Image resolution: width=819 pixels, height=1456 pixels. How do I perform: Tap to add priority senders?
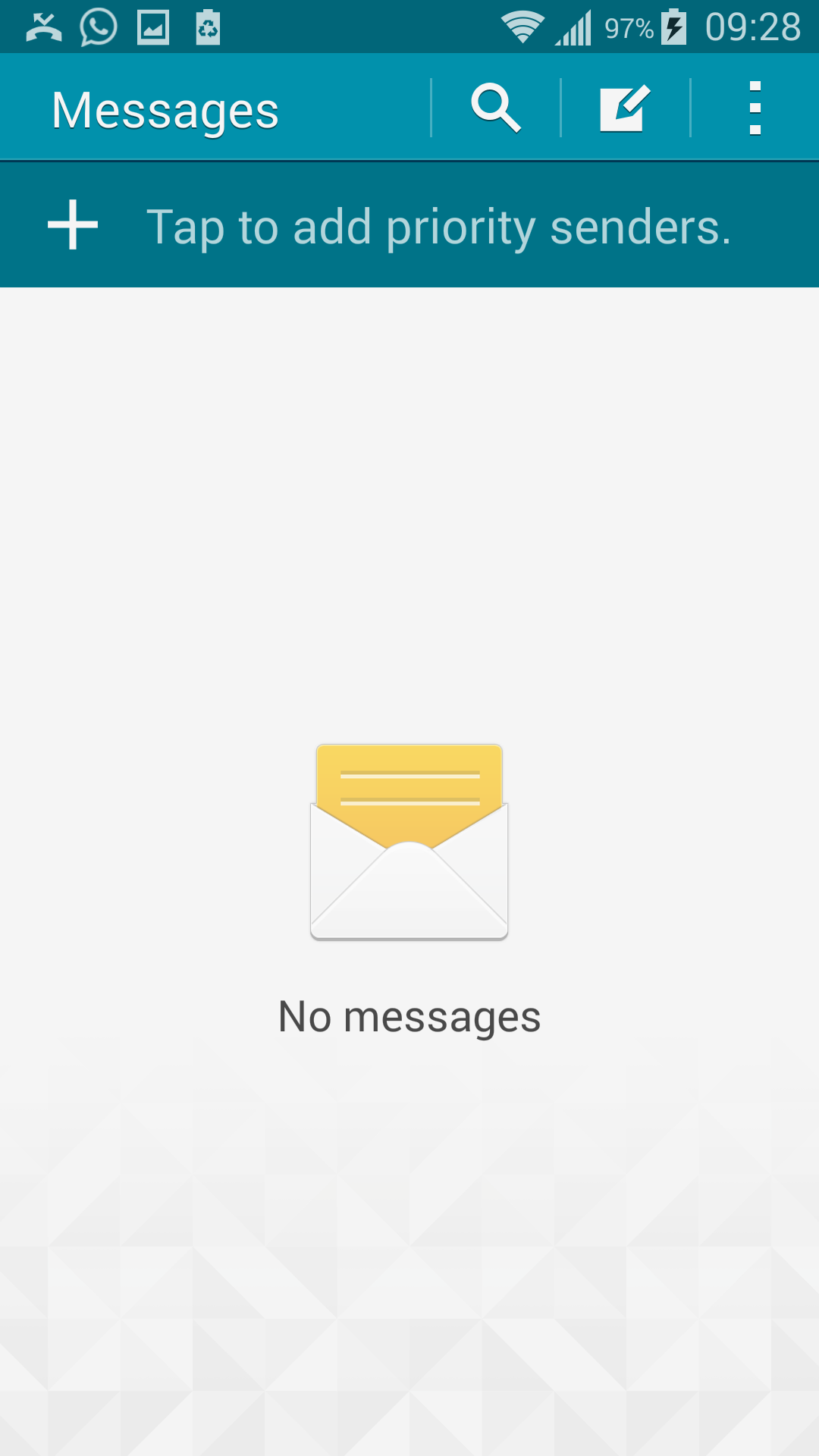(x=409, y=225)
